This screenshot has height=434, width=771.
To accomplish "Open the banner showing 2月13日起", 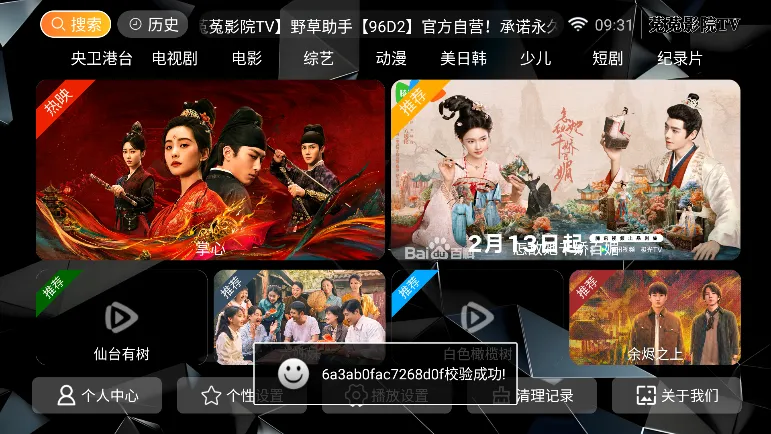I will (x=565, y=170).
